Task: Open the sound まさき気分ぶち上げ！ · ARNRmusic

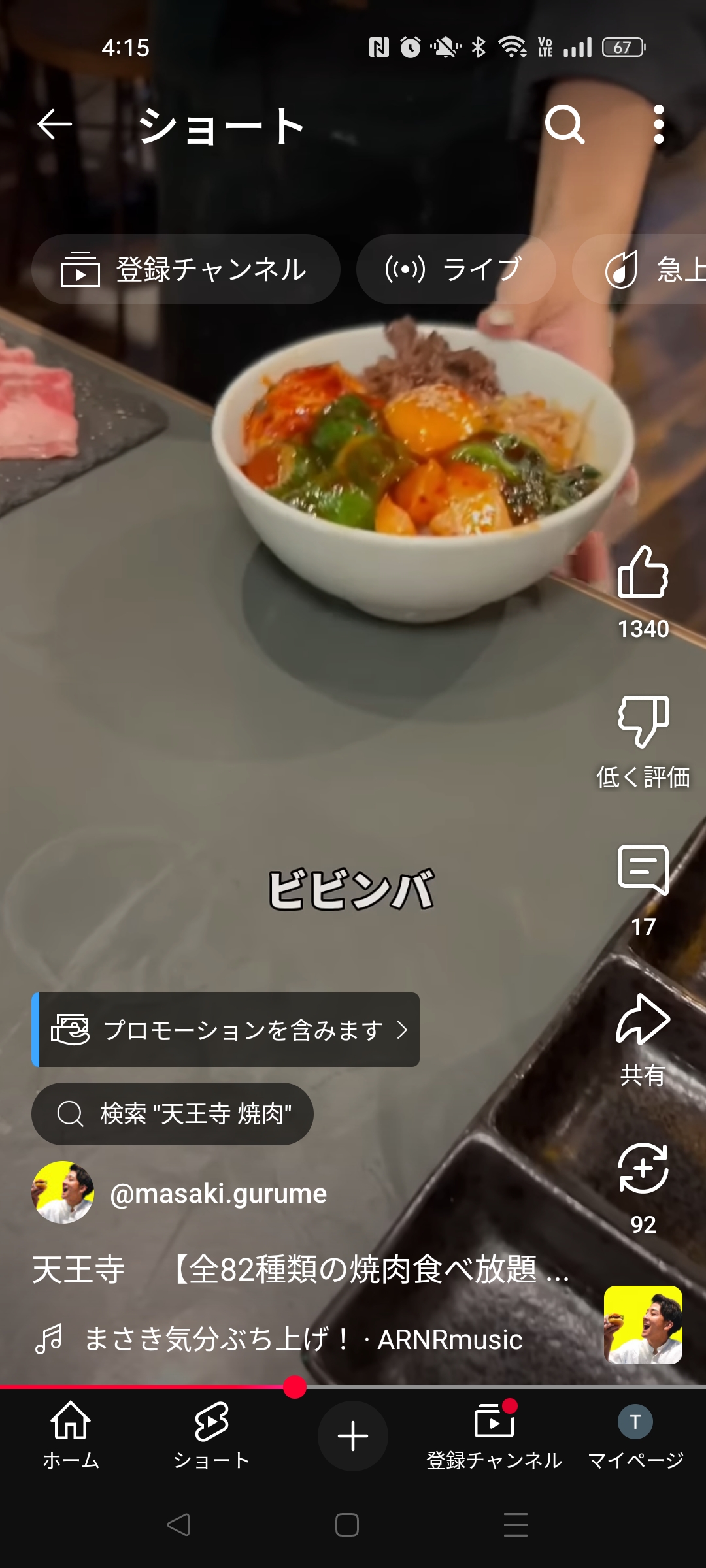Action: pos(303,1340)
